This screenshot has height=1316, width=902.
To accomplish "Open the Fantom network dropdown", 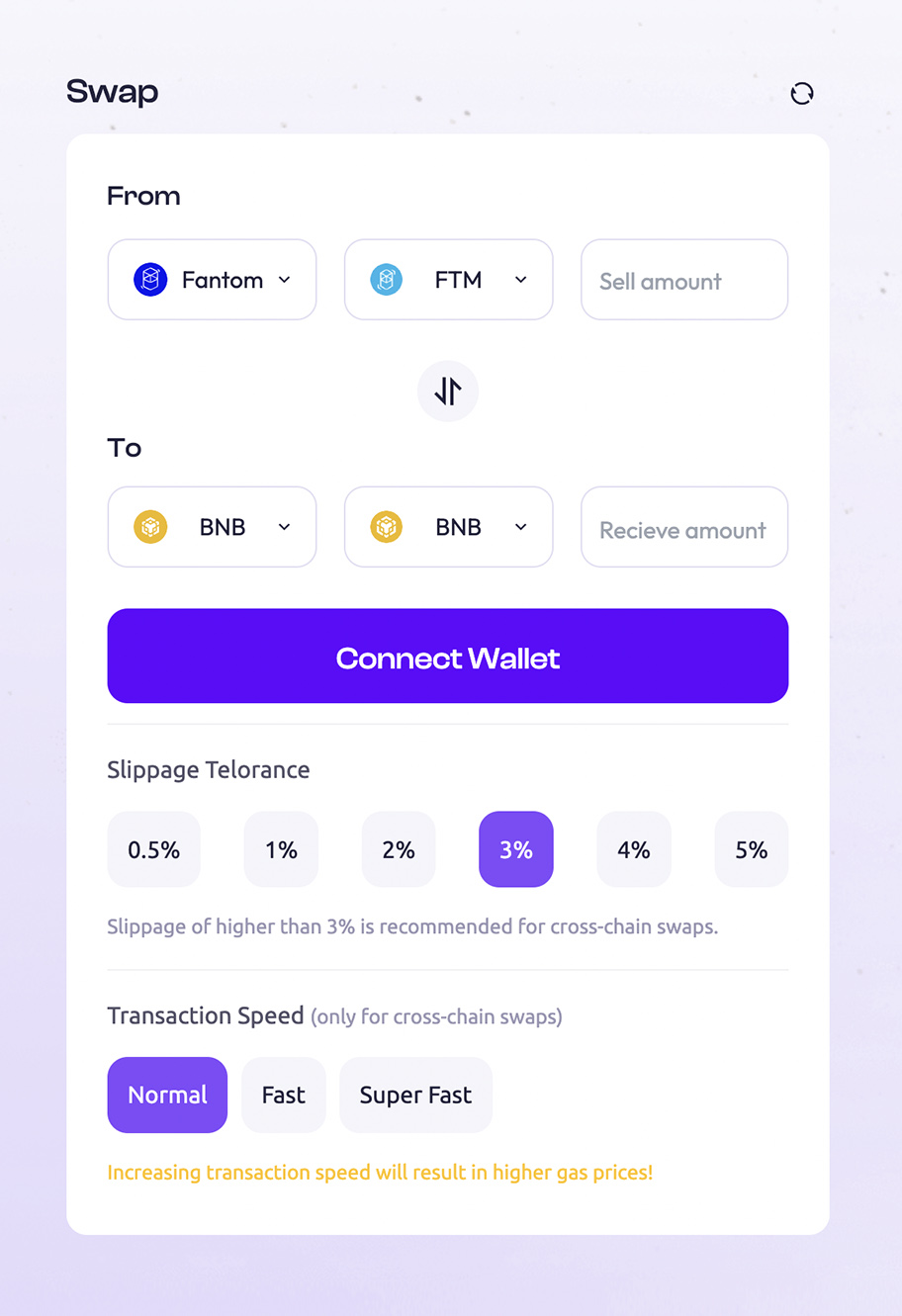I will click(212, 280).
